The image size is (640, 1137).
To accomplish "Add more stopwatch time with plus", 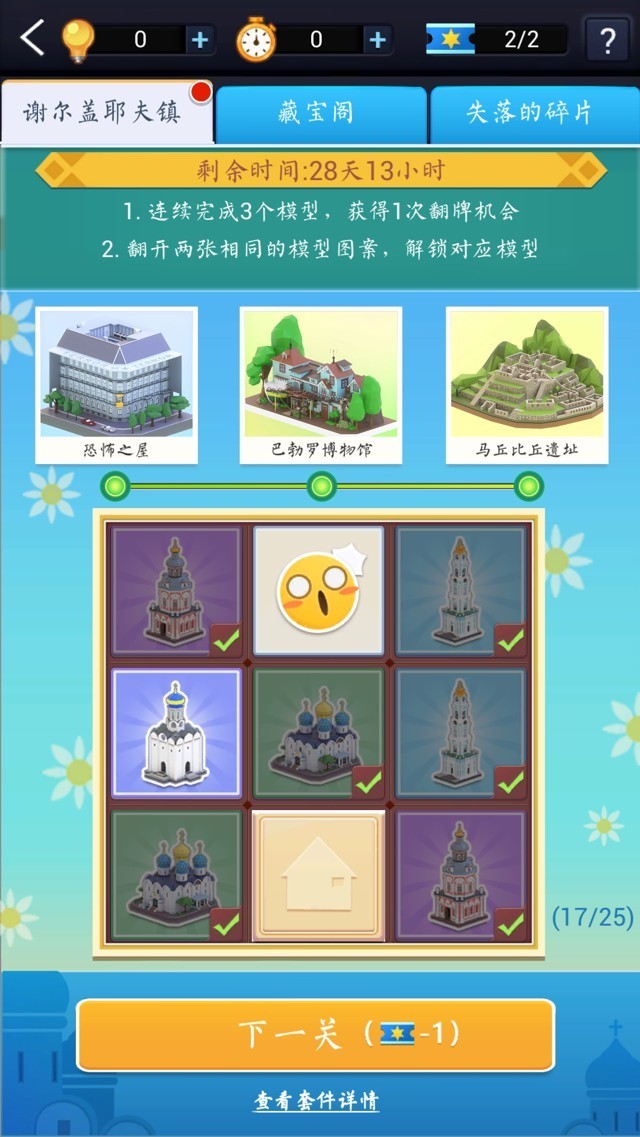I will (377, 40).
